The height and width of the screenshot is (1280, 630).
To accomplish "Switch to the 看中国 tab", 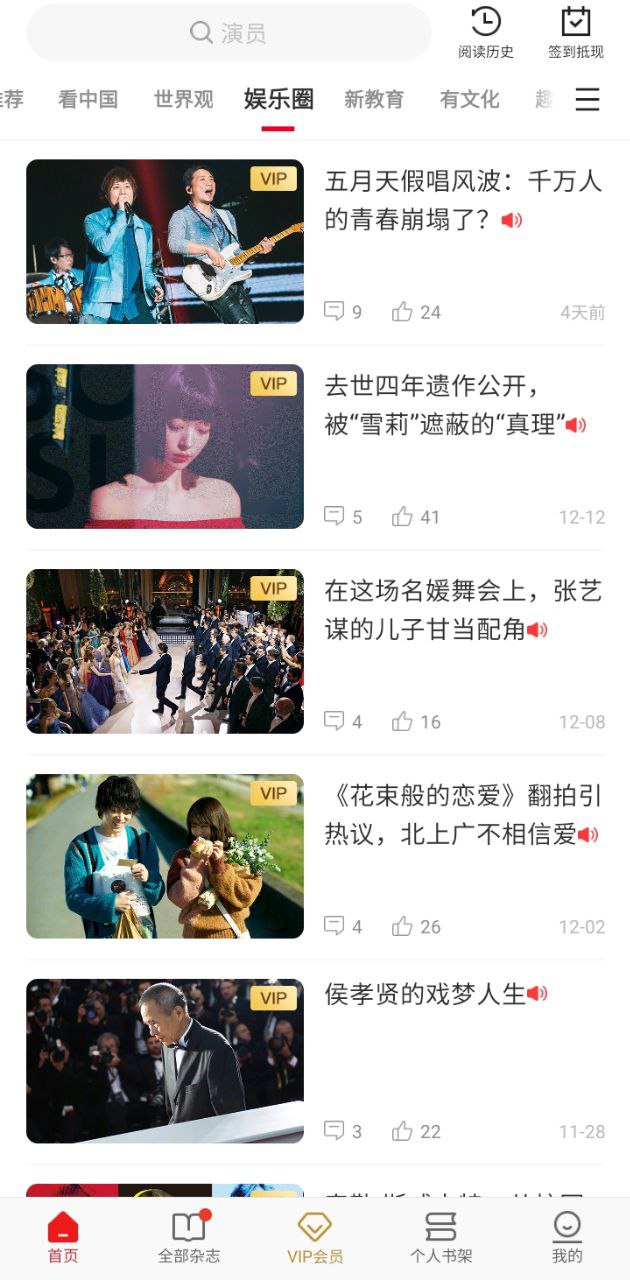I will tap(88, 99).
